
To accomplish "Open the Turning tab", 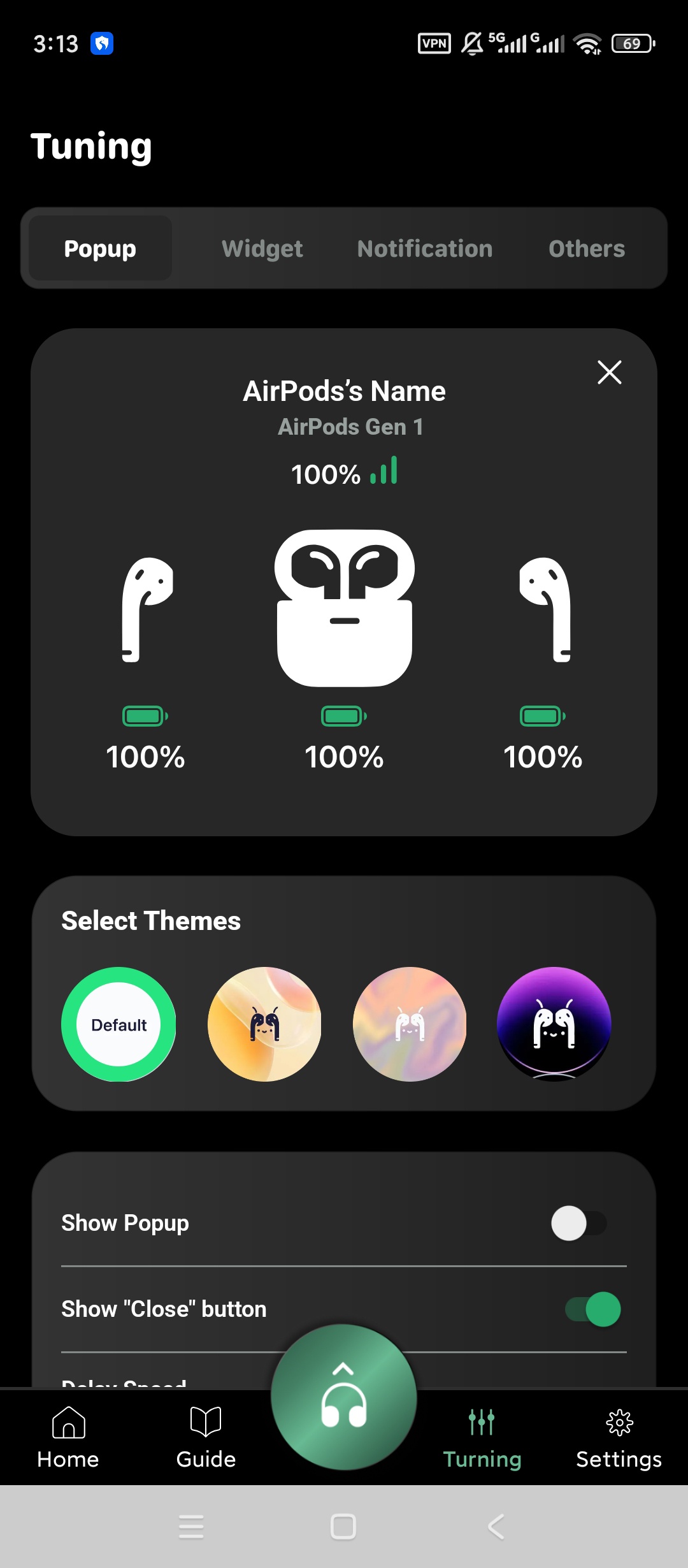I will [482, 1438].
